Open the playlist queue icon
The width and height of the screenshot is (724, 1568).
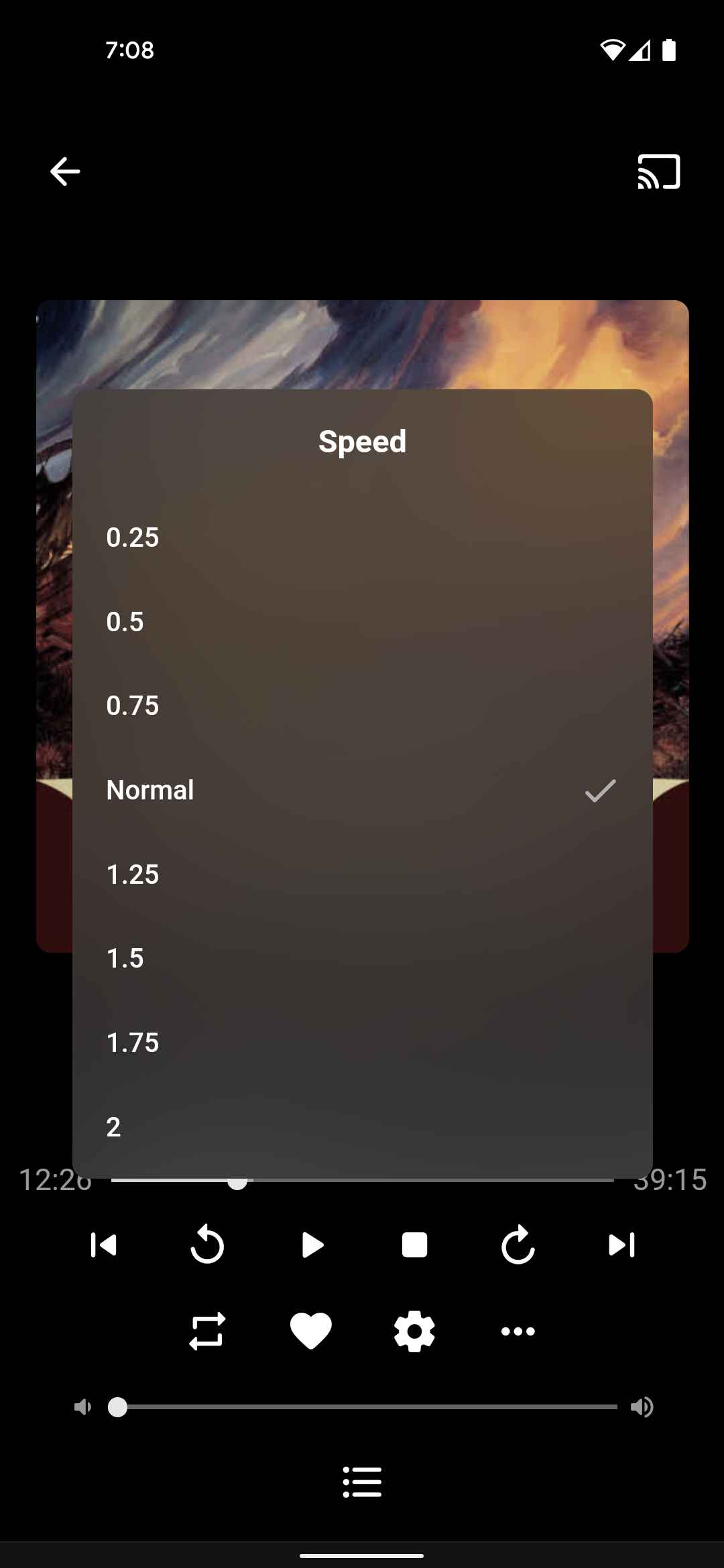point(362,1482)
